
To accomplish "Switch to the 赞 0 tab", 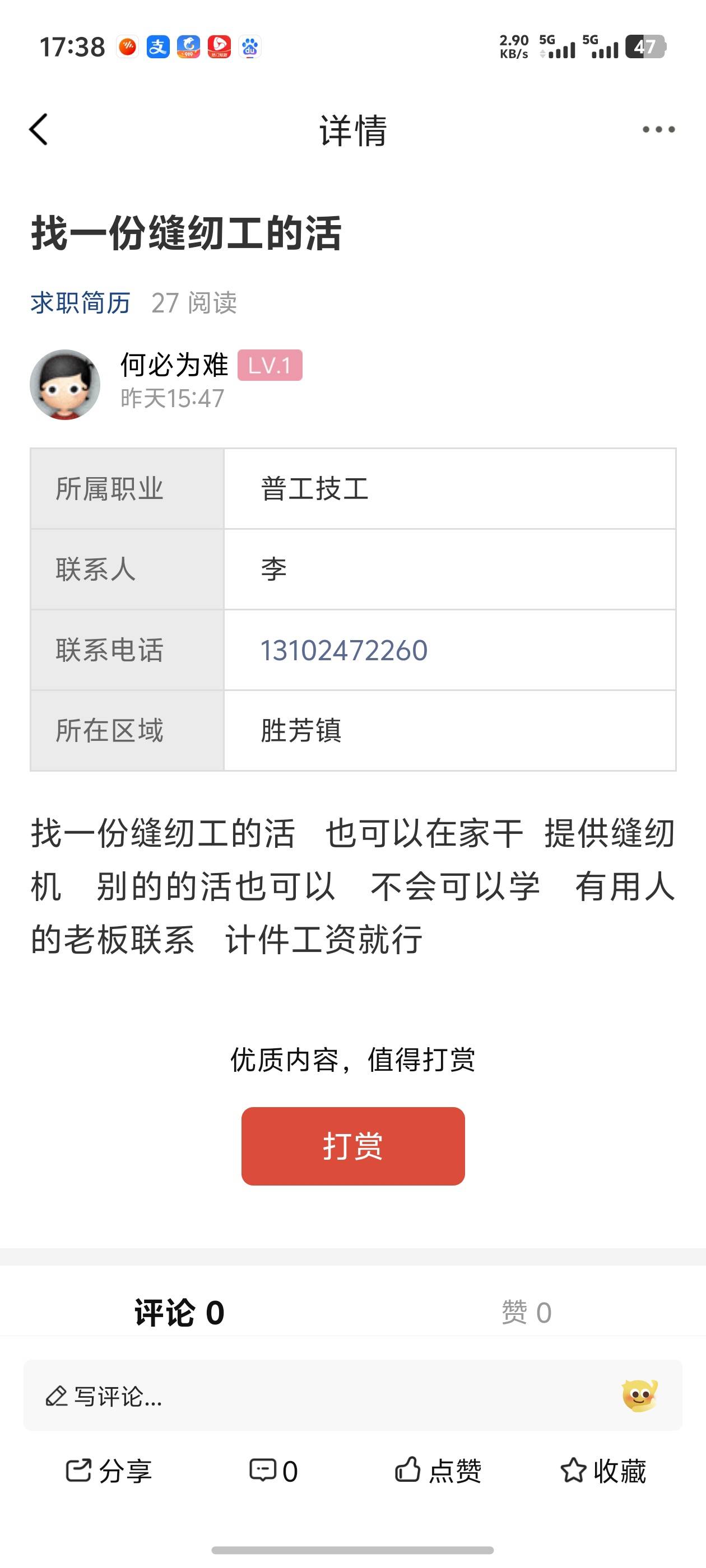I will [x=526, y=1312].
